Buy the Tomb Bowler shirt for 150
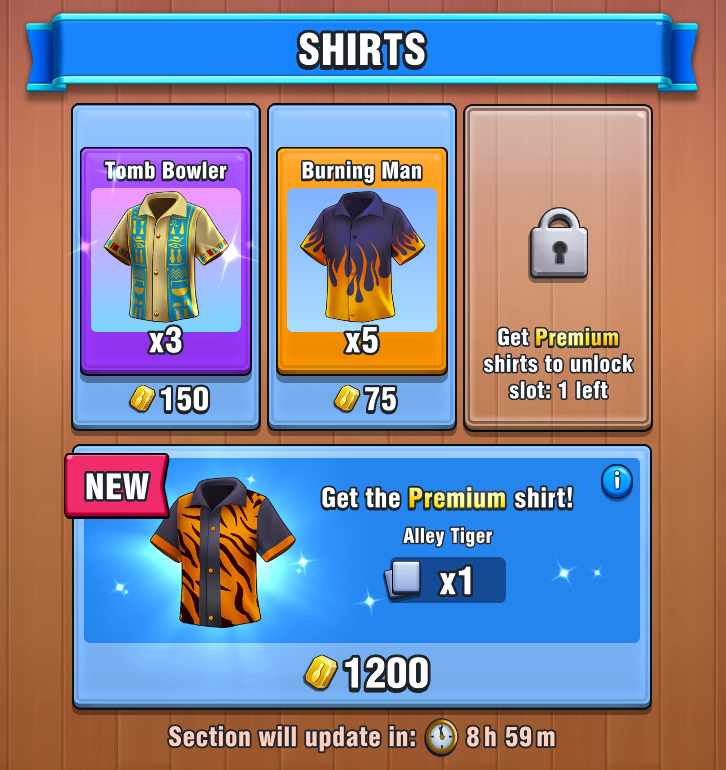Viewport: 726px width, 770px height. 166,399
